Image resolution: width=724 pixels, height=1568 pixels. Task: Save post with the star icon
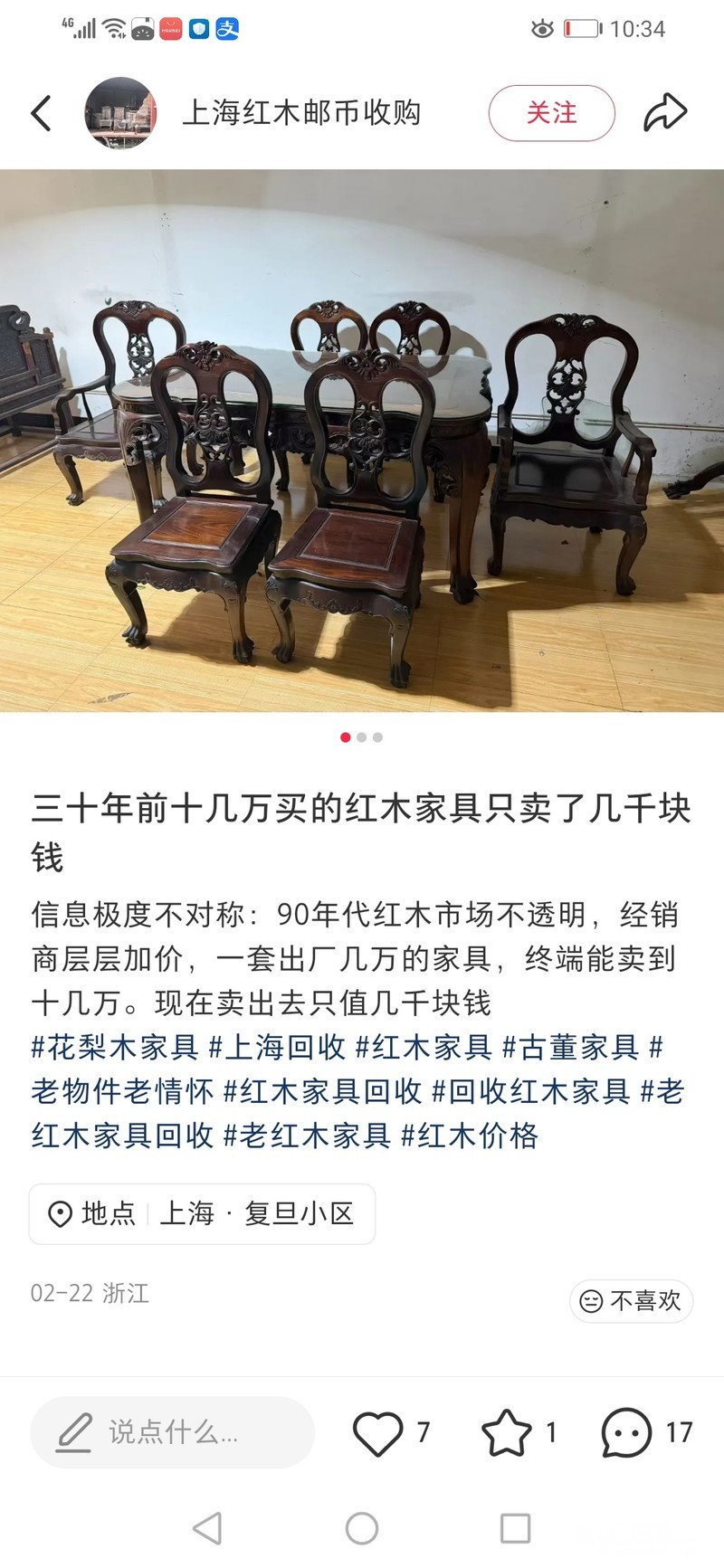[x=506, y=1432]
